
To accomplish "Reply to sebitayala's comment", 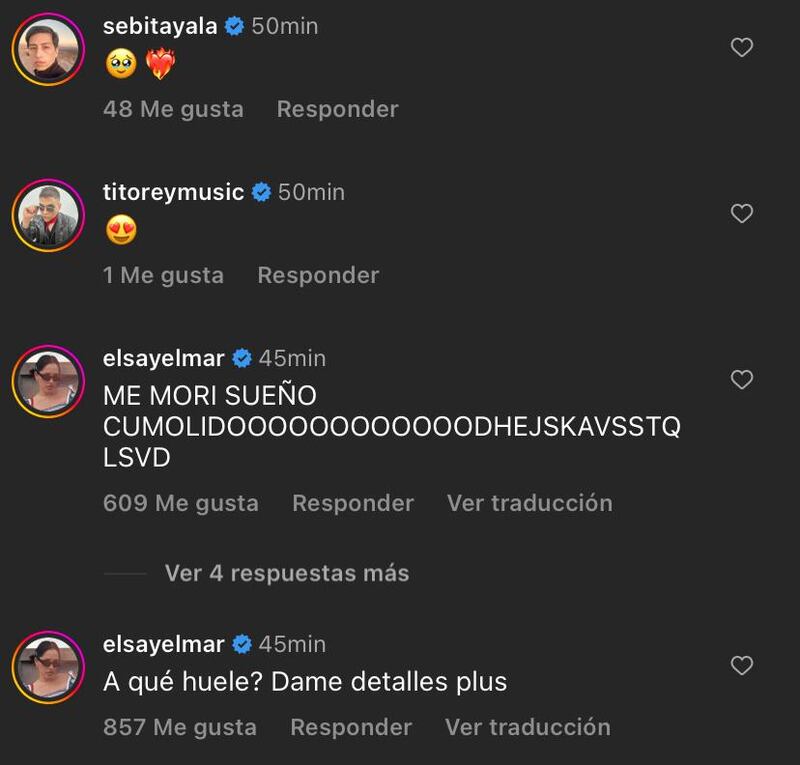I will pyautogui.click(x=337, y=109).
